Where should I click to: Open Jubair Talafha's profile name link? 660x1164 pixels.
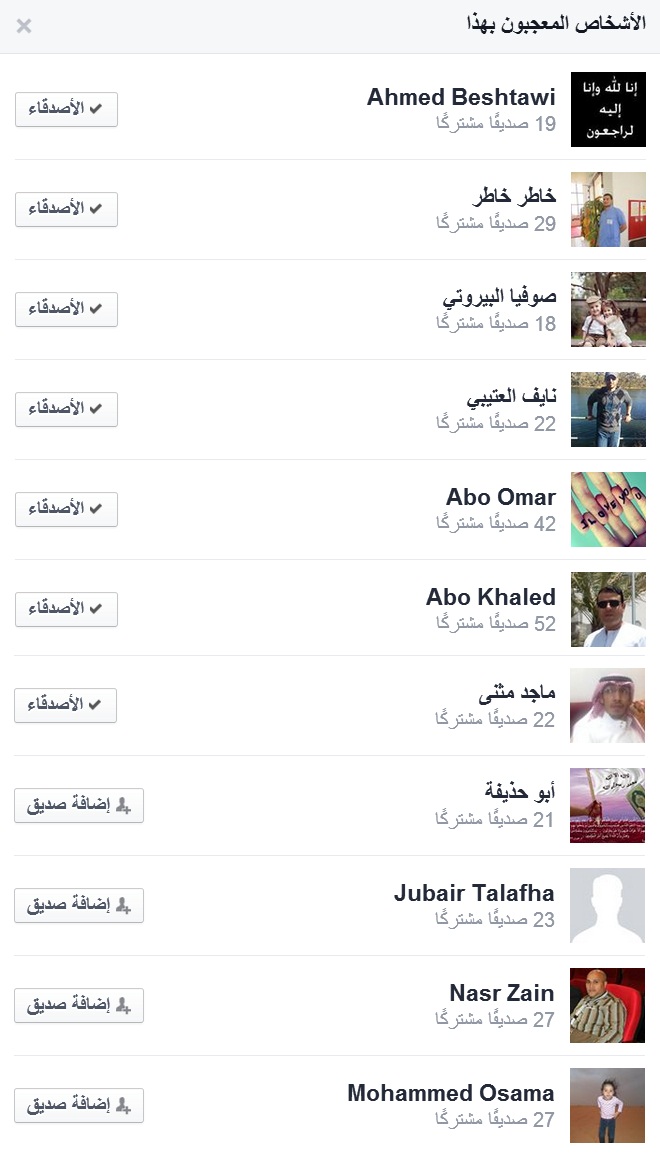pyautogui.click(x=474, y=893)
